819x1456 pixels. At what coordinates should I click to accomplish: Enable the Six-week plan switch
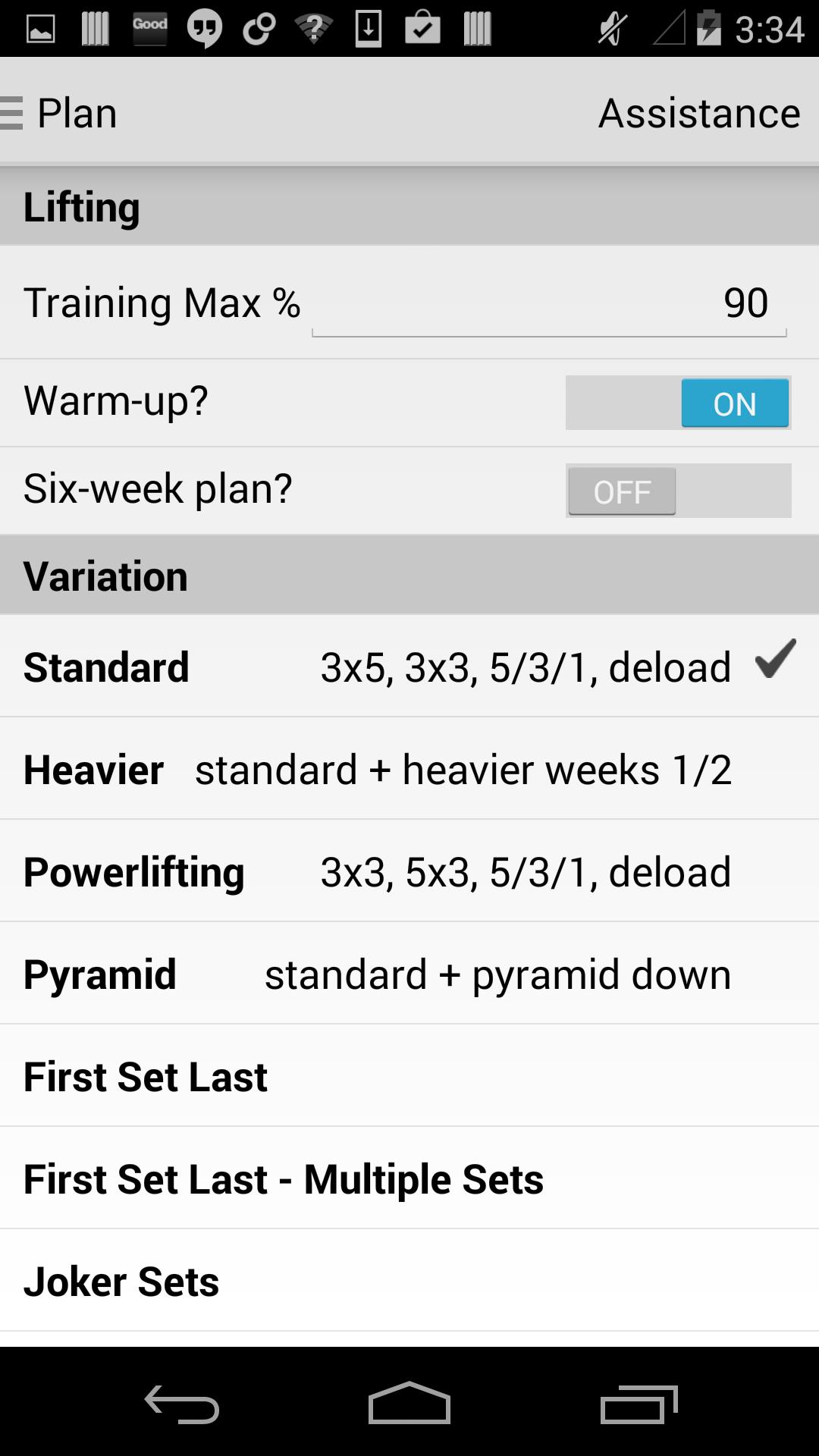(678, 491)
